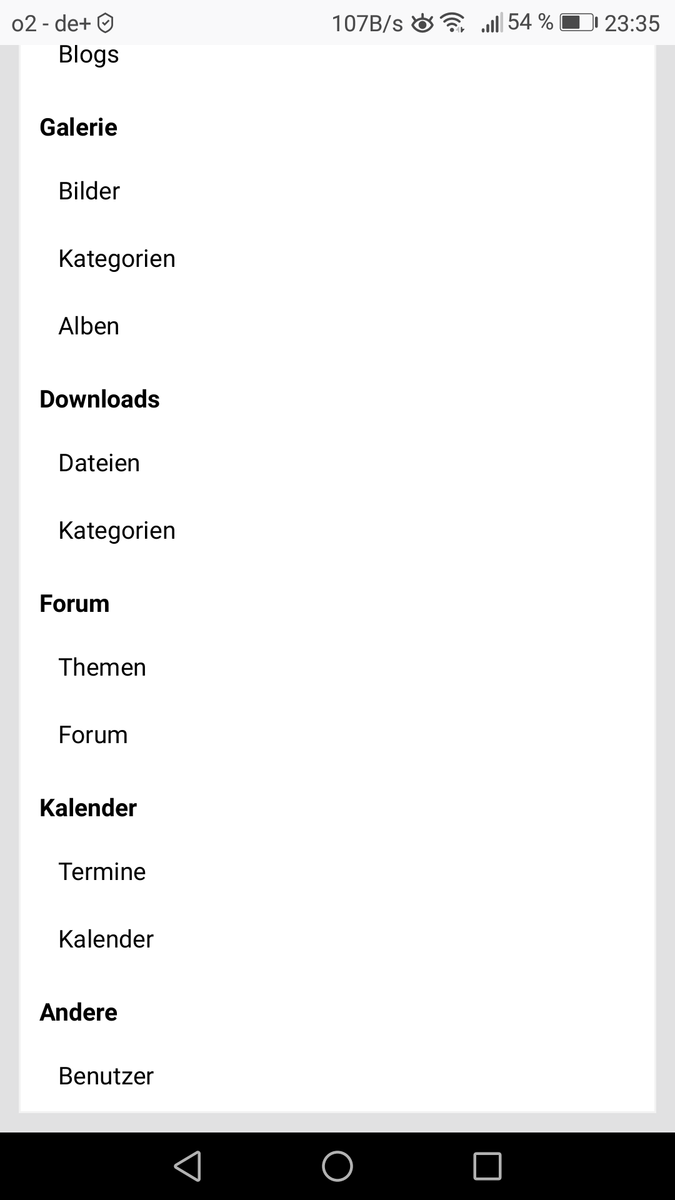The image size is (675, 1200).
Task: Open Blogs entry at the top
Action: pyautogui.click(x=88, y=55)
